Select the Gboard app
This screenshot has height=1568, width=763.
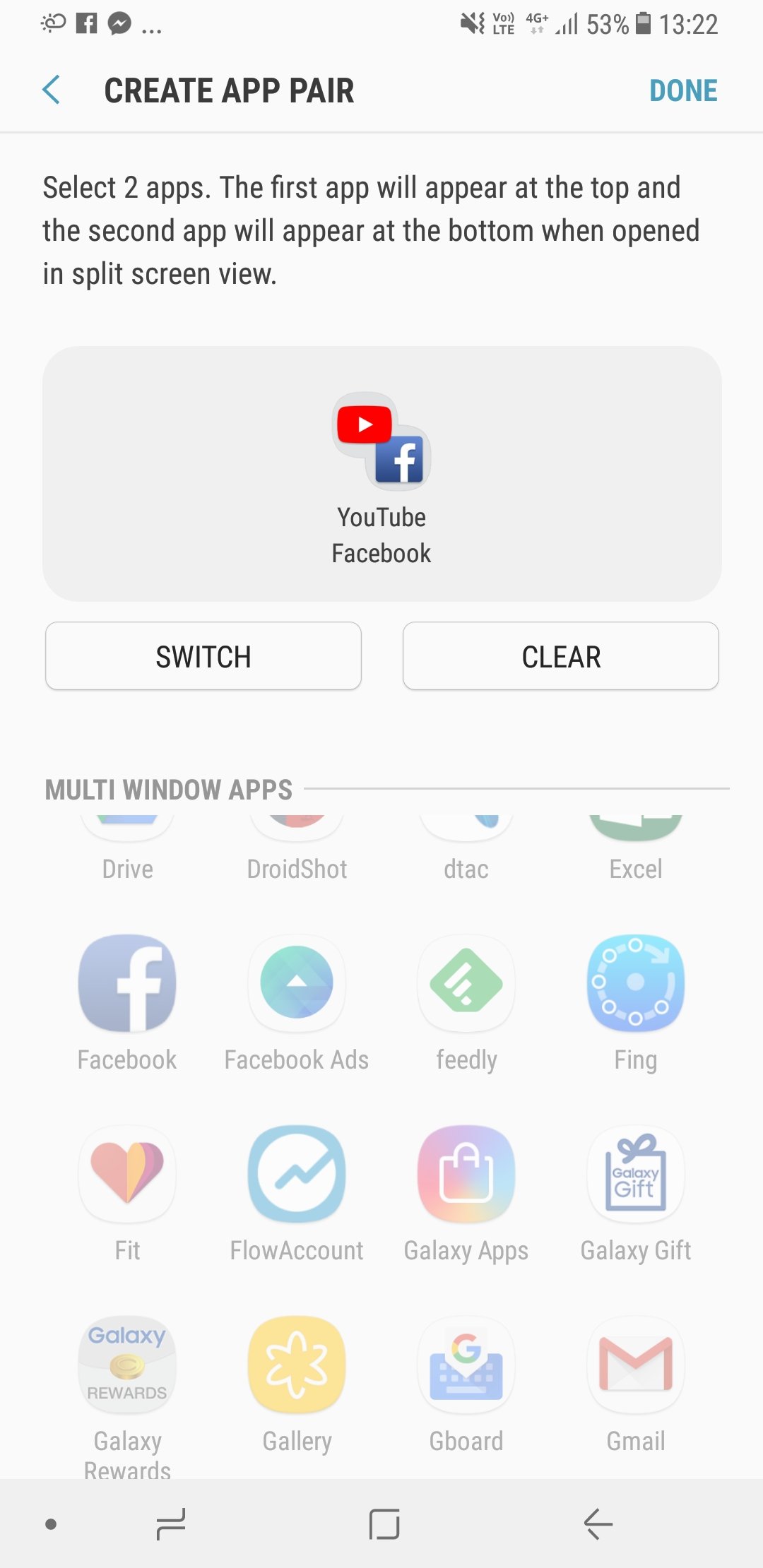466,1364
